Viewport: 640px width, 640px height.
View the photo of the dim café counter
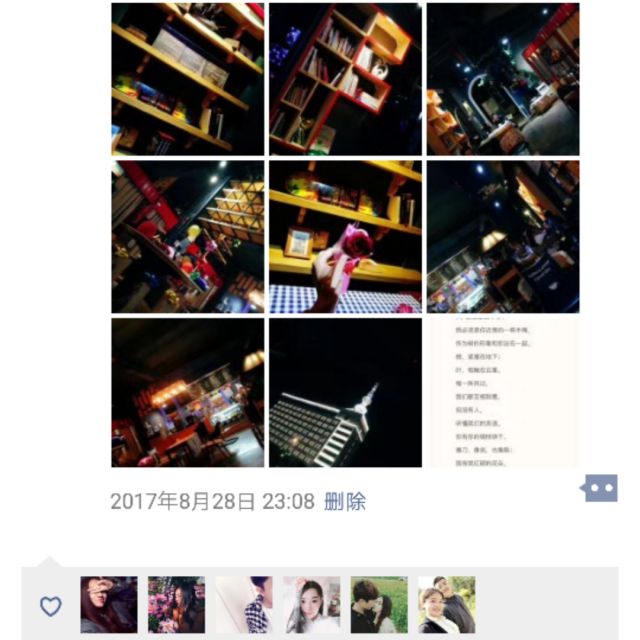click(503, 237)
